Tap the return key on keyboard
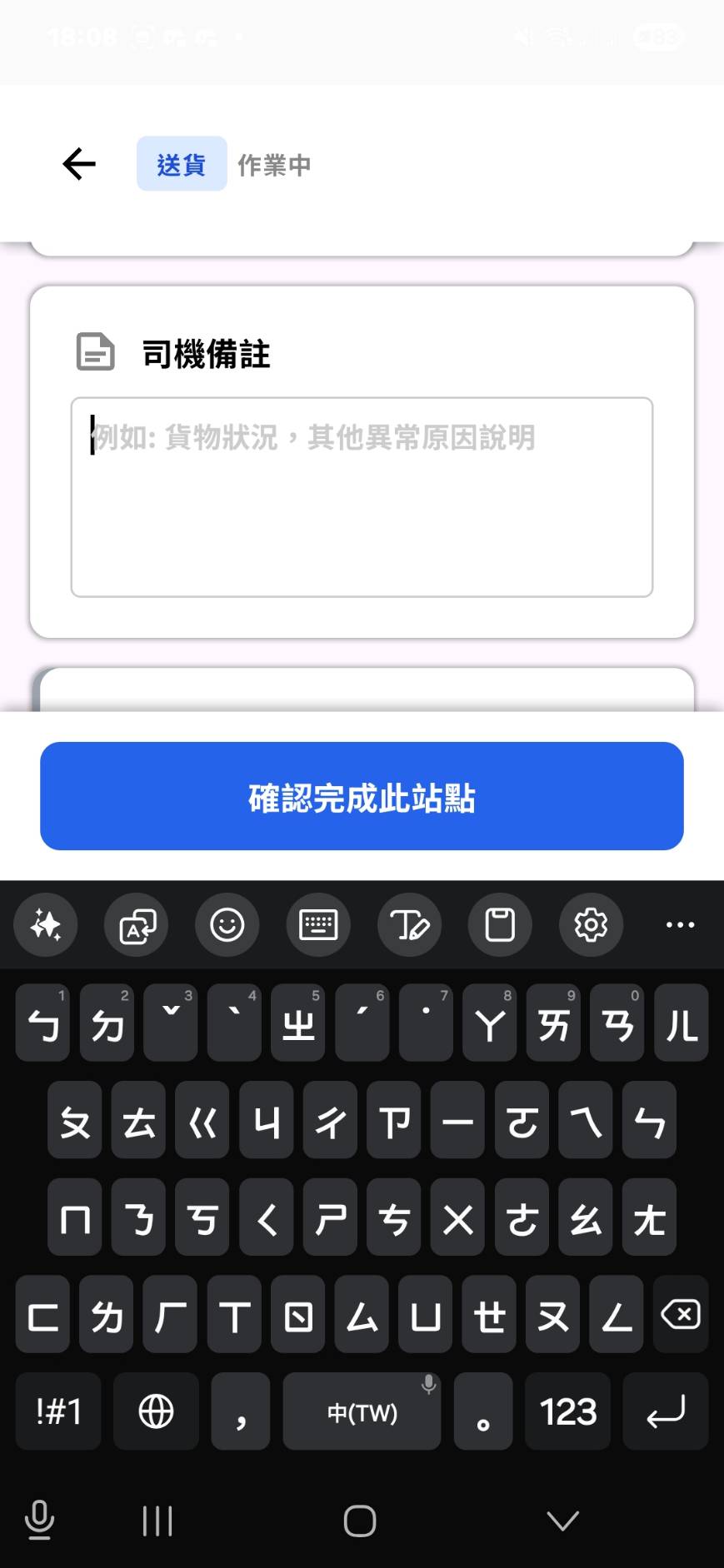This screenshot has width=724, height=1568. 665,1411
